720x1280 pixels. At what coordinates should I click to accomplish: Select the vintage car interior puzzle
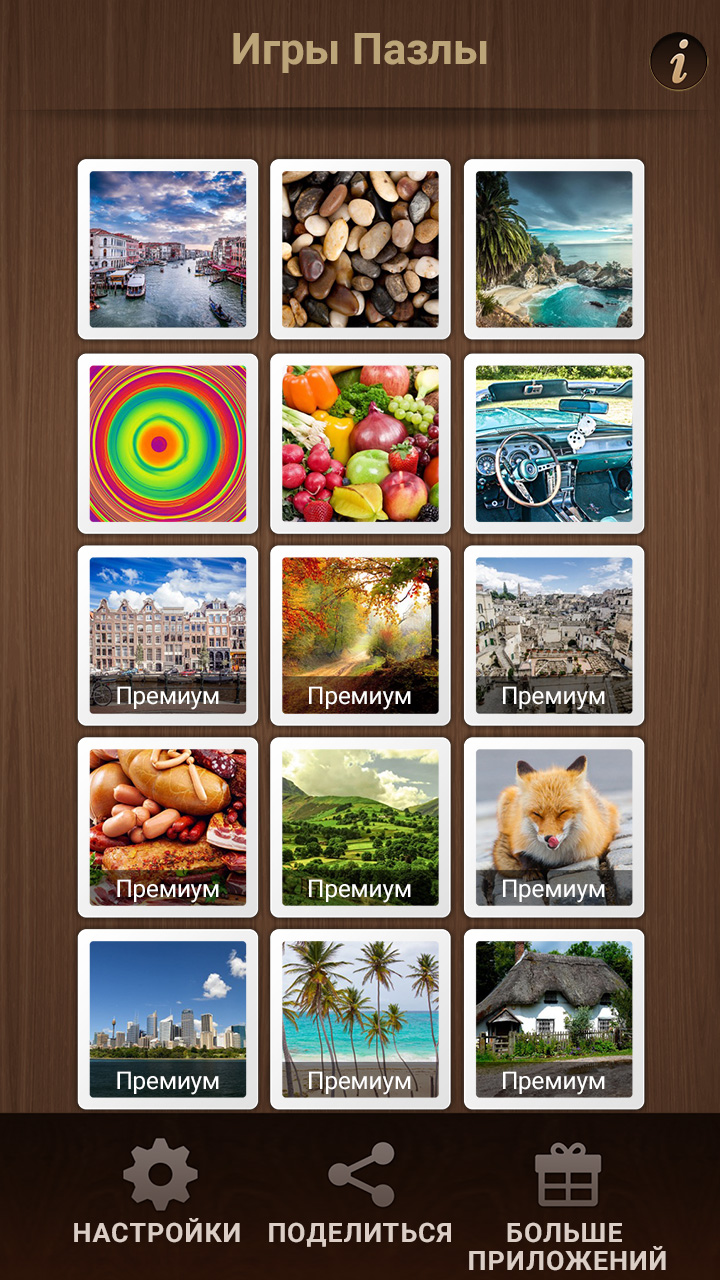(554, 443)
